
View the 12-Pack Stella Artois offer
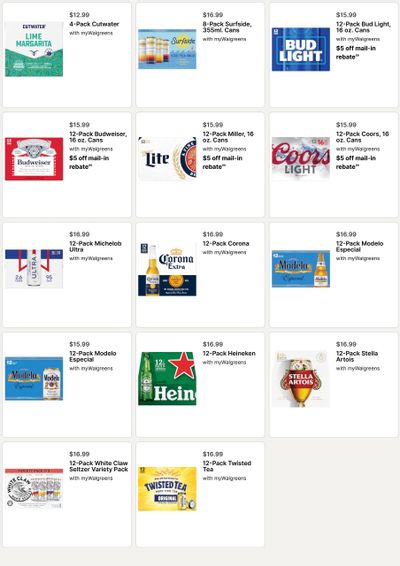click(x=334, y=385)
